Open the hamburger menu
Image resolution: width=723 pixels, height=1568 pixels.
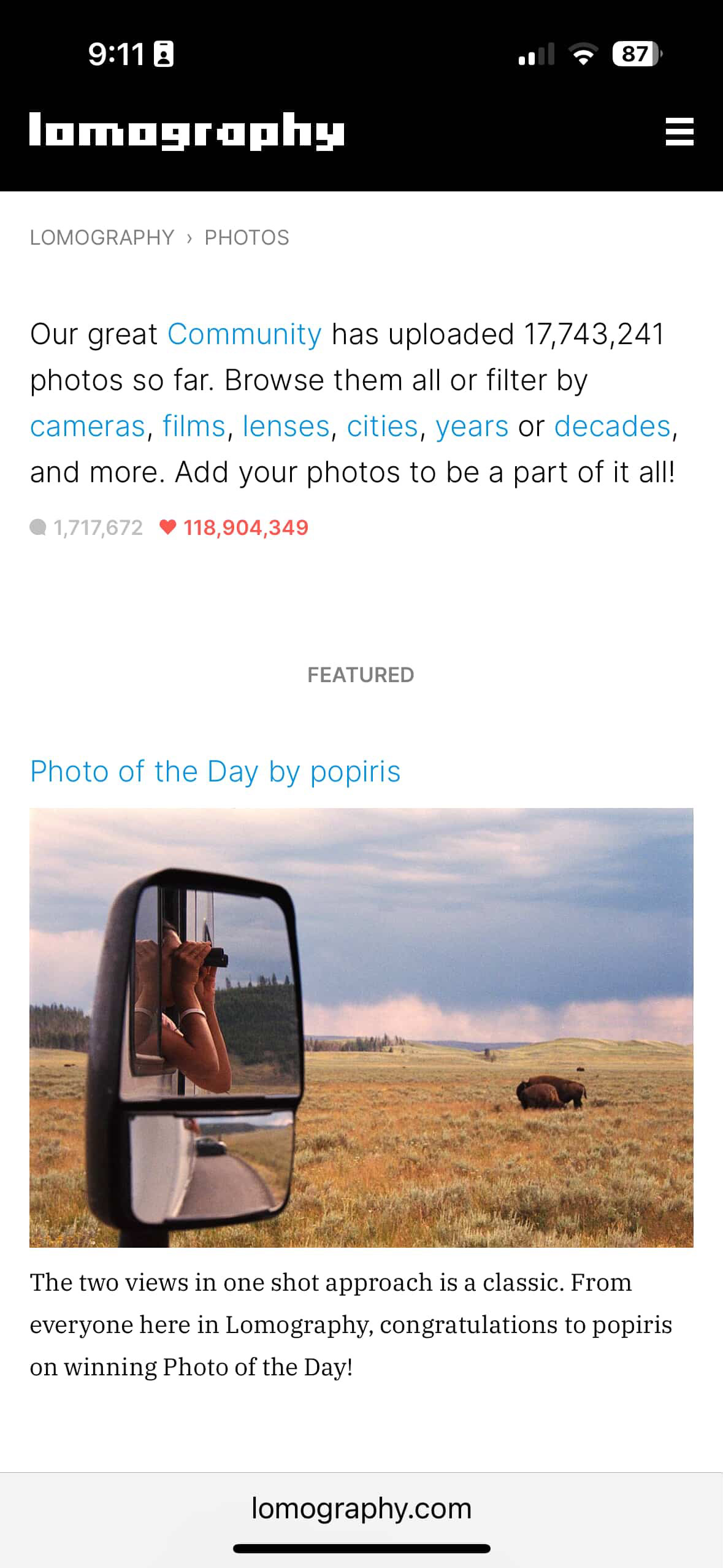[679, 131]
